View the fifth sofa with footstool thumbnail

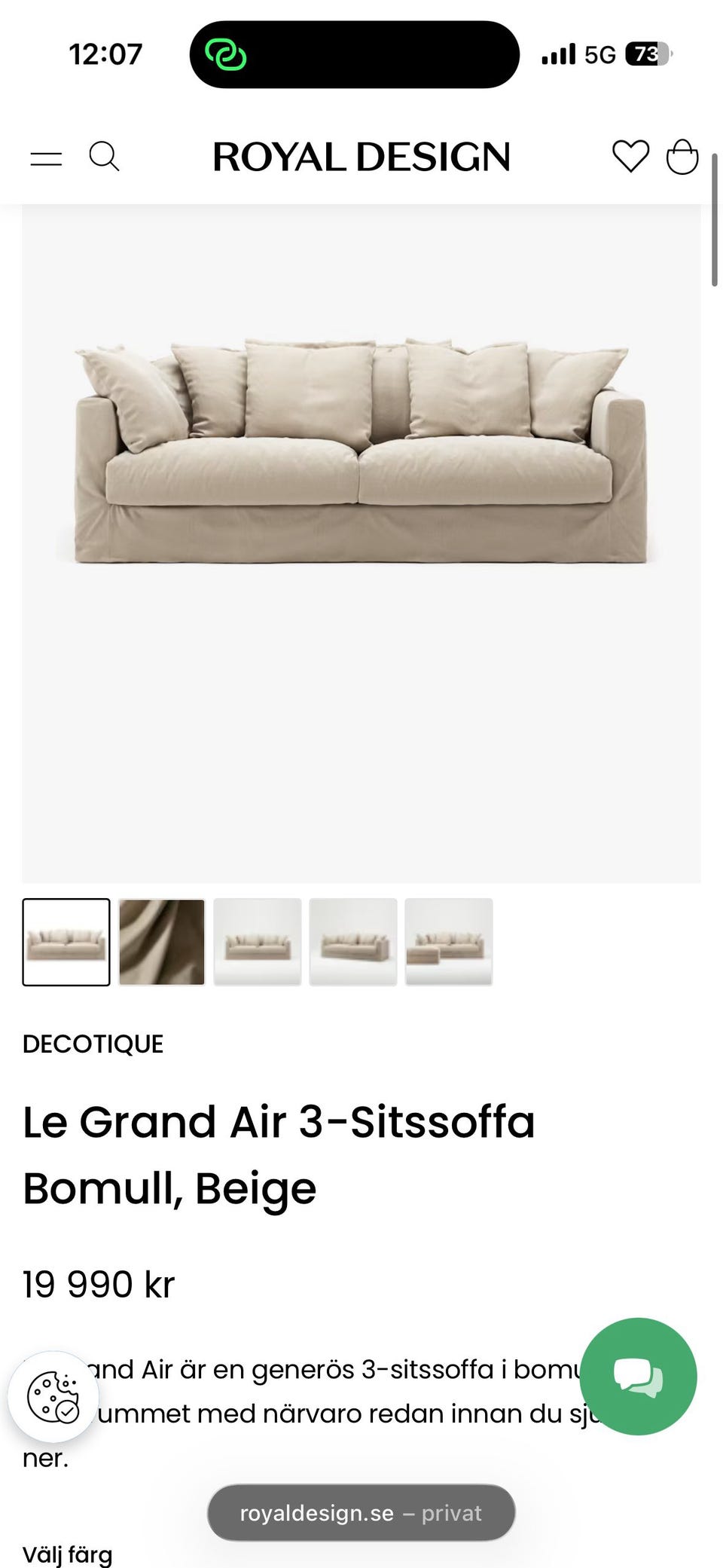pyautogui.click(x=449, y=942)
